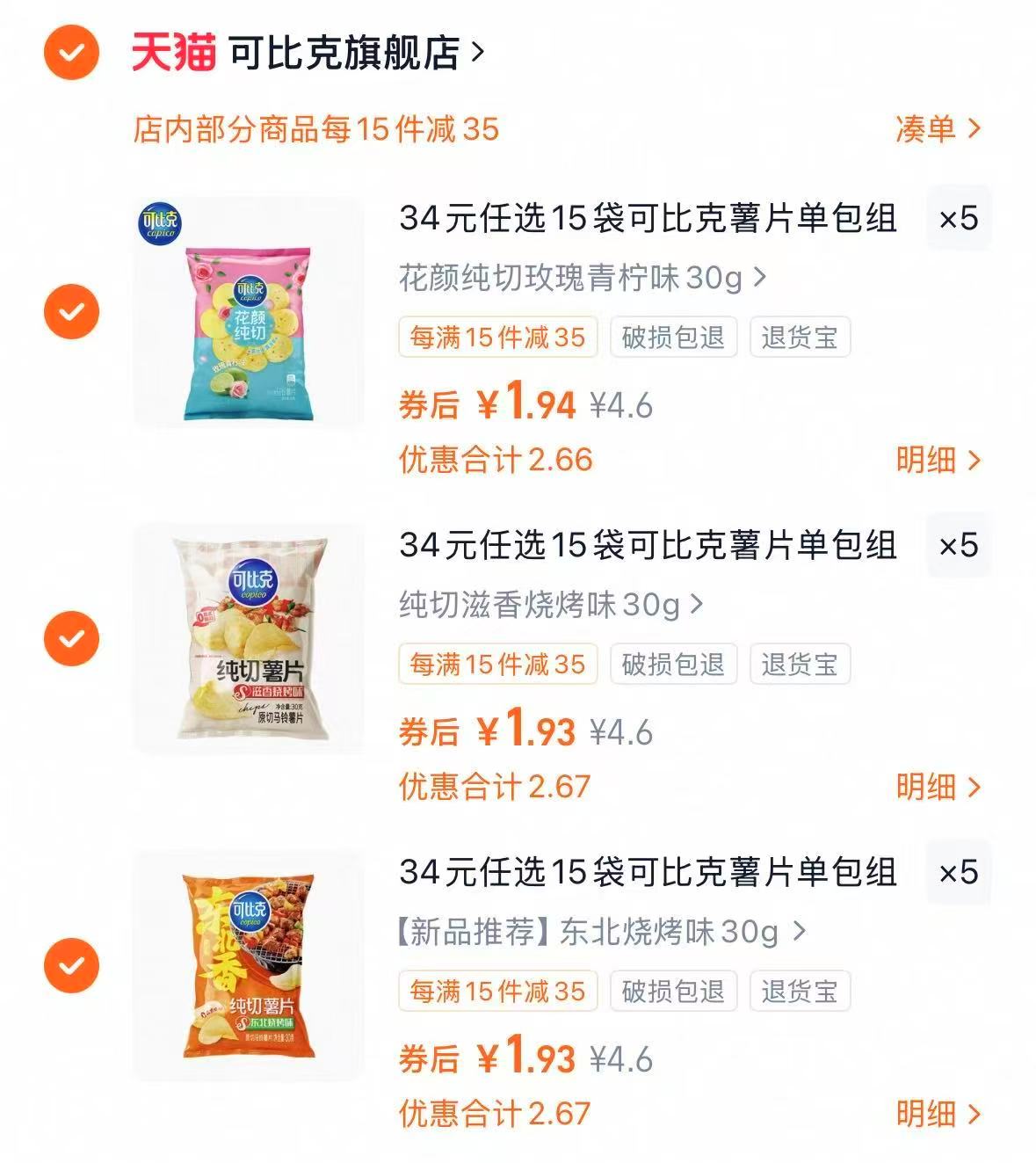Click the 破损包退 tag on first item

[x=672, y=338]
